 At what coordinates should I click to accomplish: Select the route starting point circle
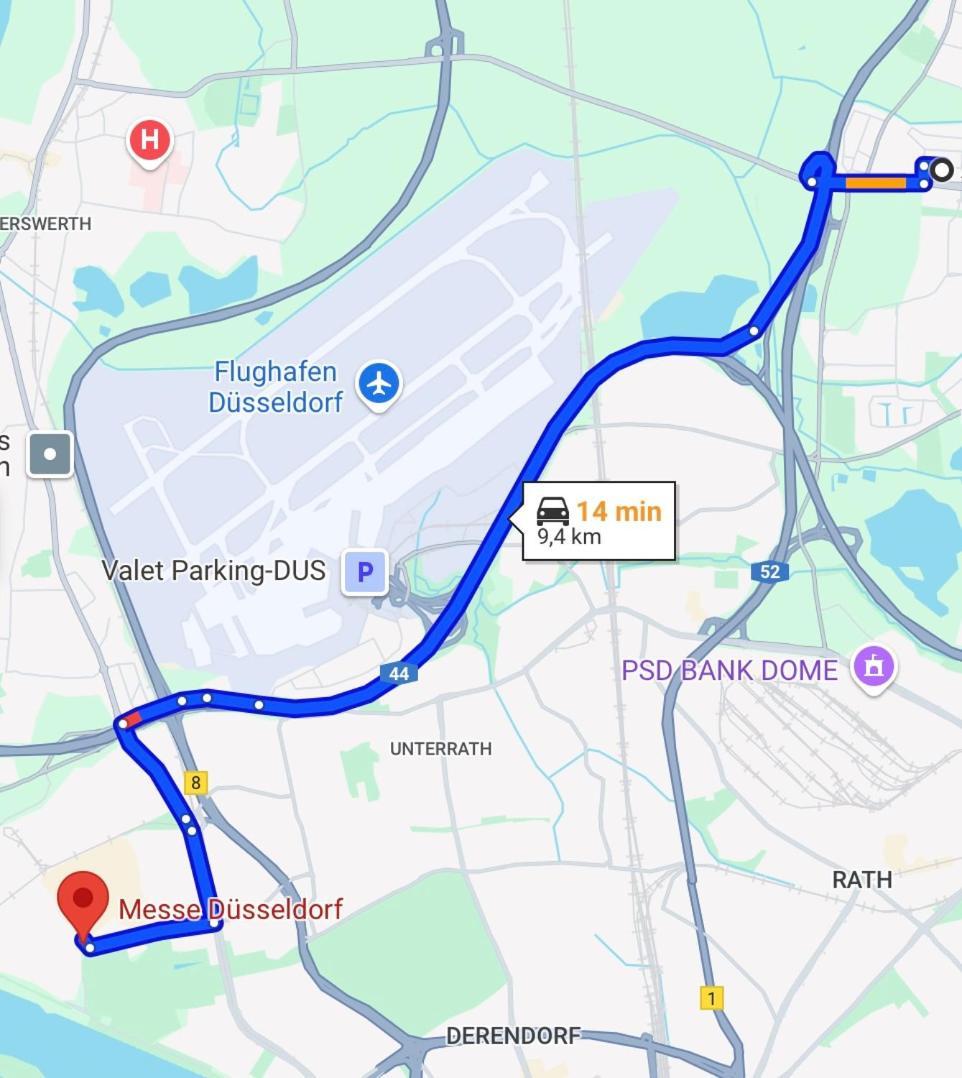point(941,170)
